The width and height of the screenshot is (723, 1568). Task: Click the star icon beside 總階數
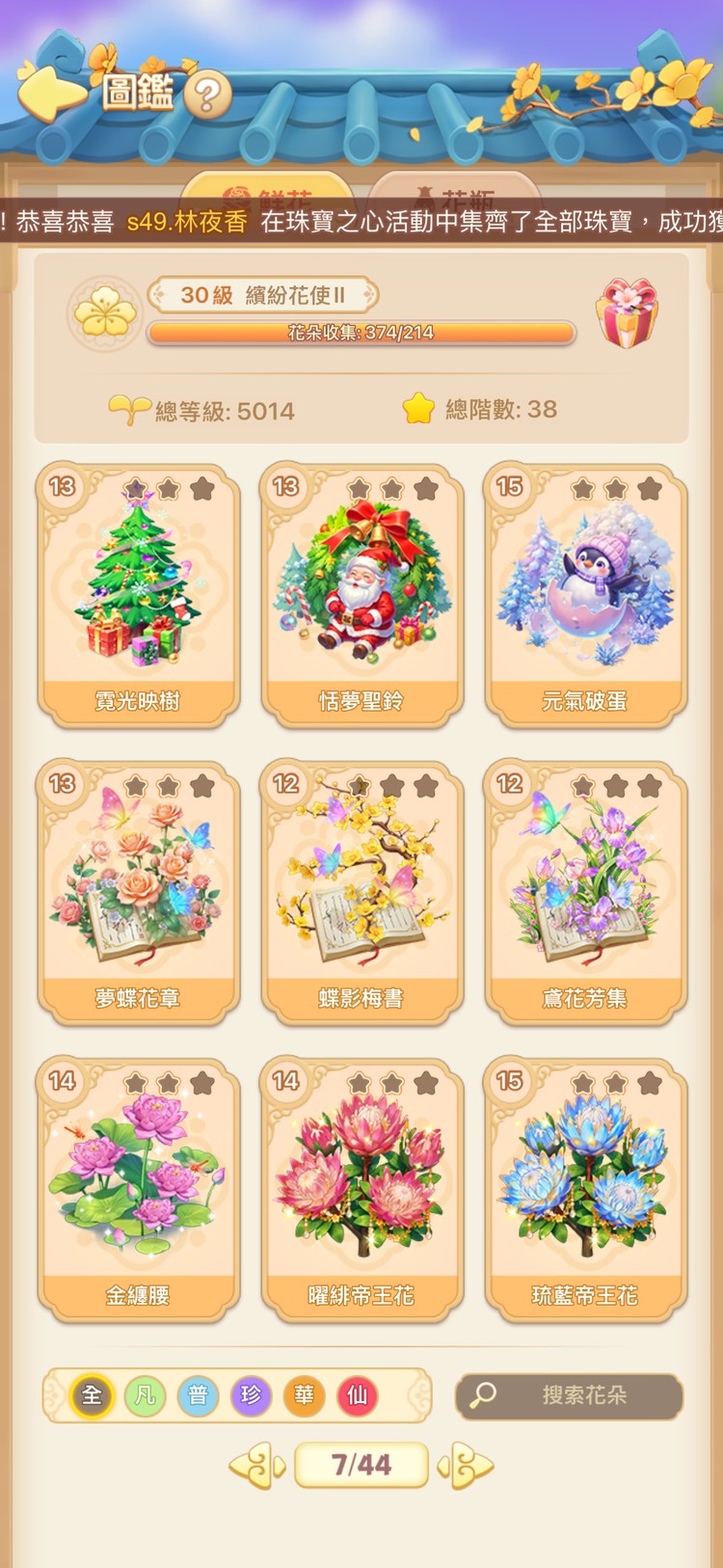pos(419,408)
